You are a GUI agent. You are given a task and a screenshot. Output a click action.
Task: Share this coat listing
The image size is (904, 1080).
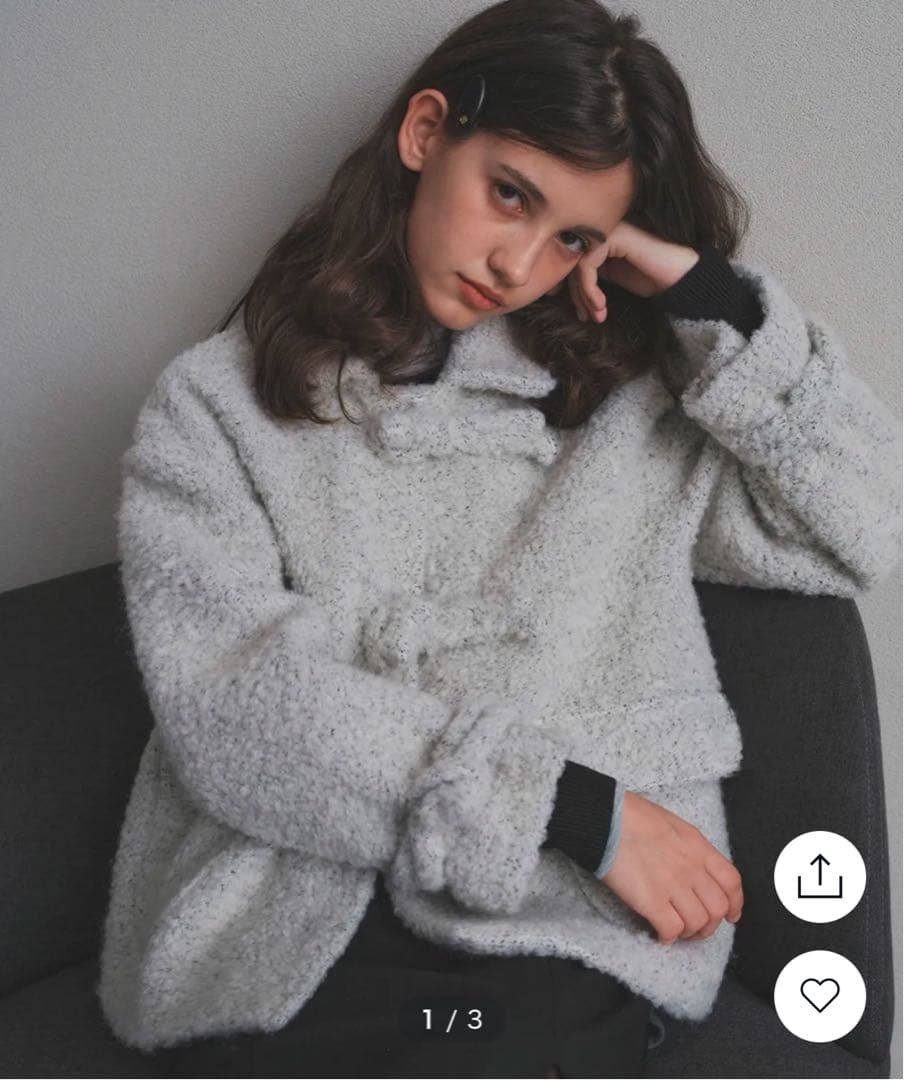(x=819, y=877)
